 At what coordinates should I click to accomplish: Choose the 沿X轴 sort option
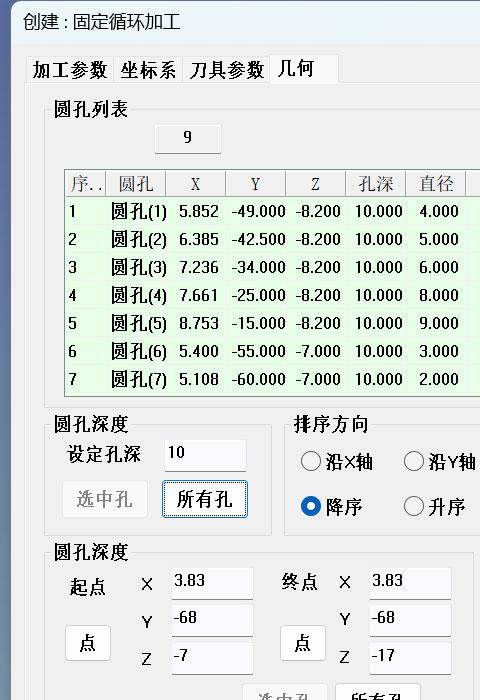click(x=337, y=461)
